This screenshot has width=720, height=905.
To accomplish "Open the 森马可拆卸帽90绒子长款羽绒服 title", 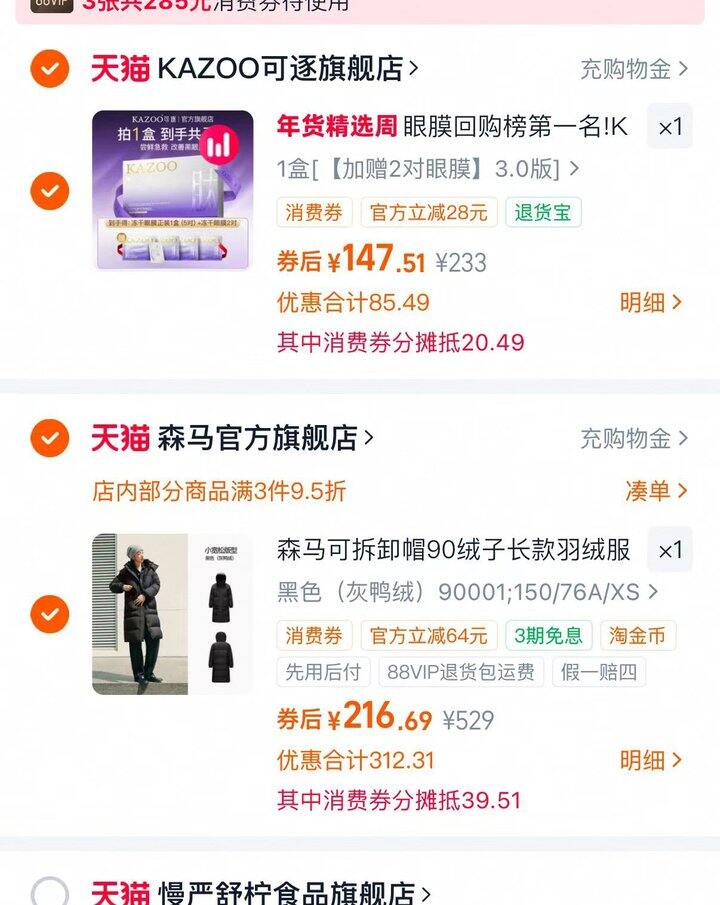I will click(454, 550).
